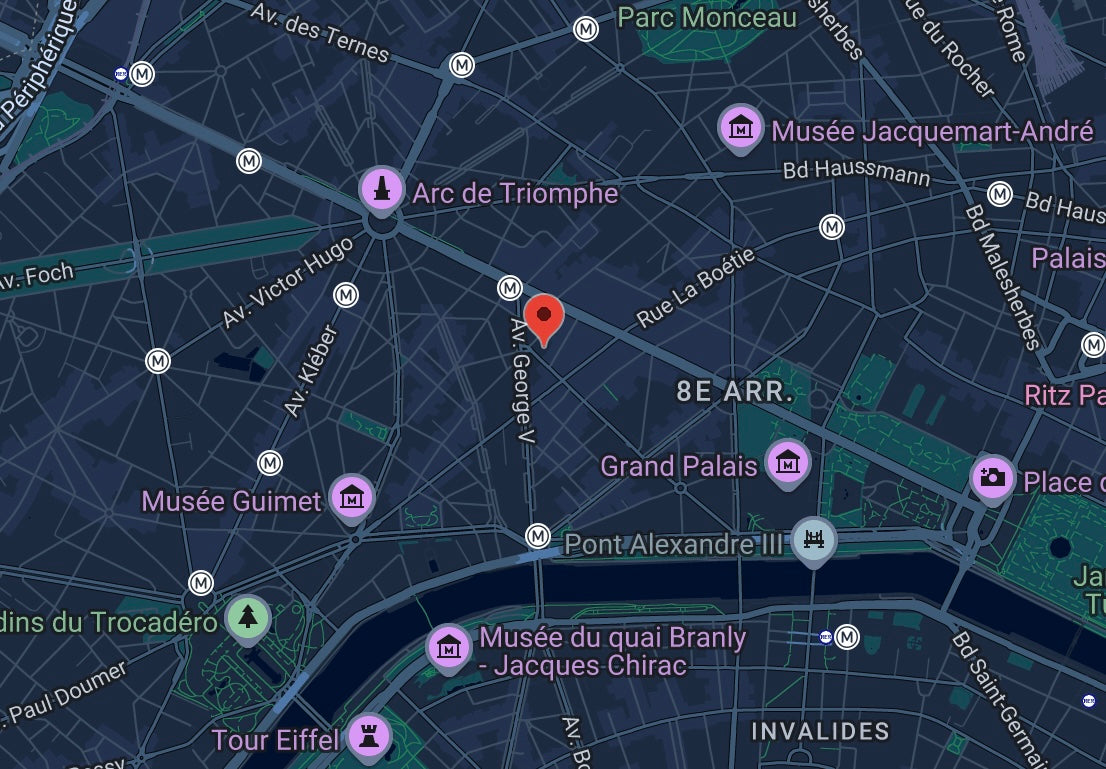
Task: Tap the Arc de Triomphe landmark marker
Action: 381,188
